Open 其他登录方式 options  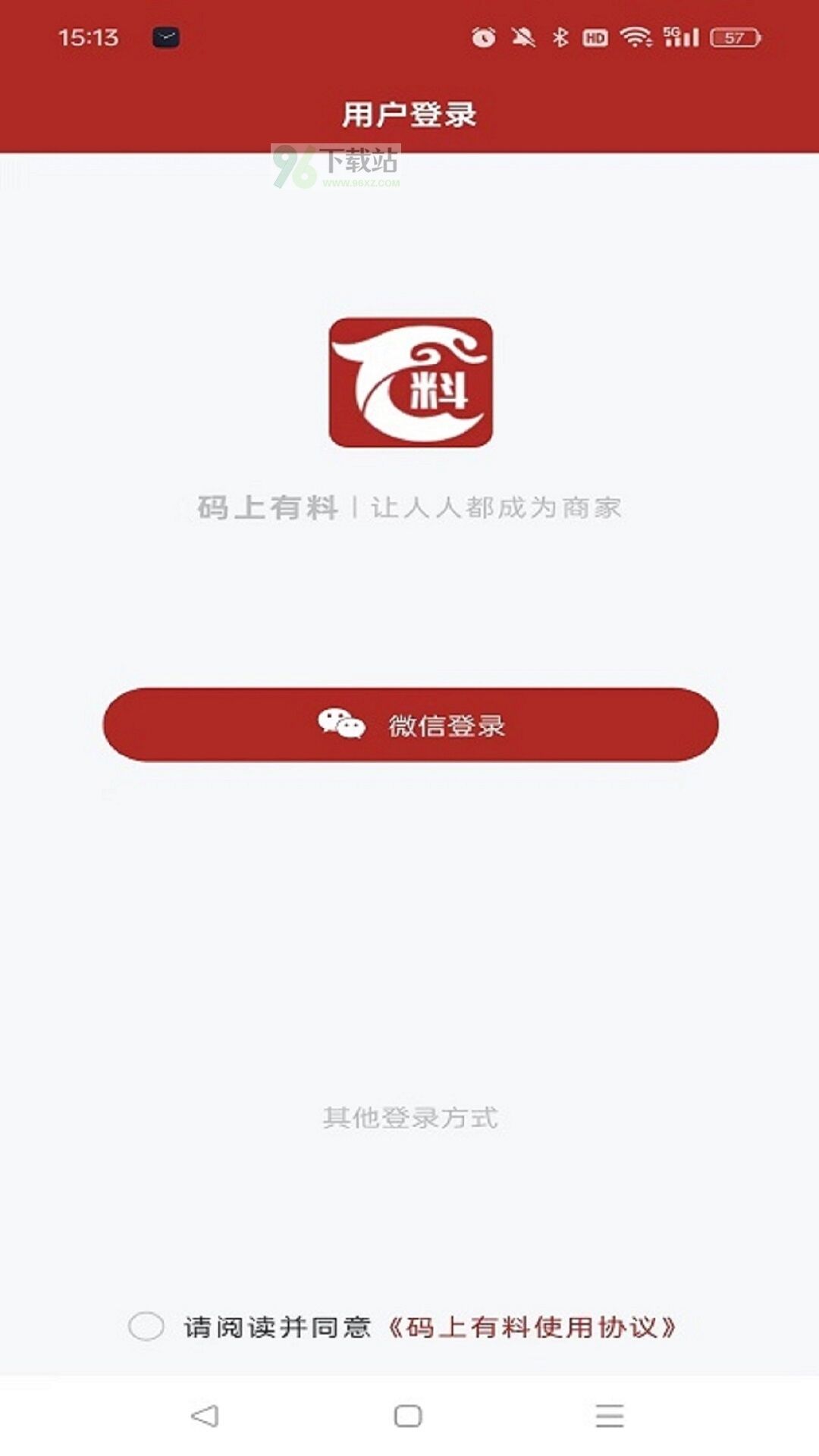(410, 1118)
